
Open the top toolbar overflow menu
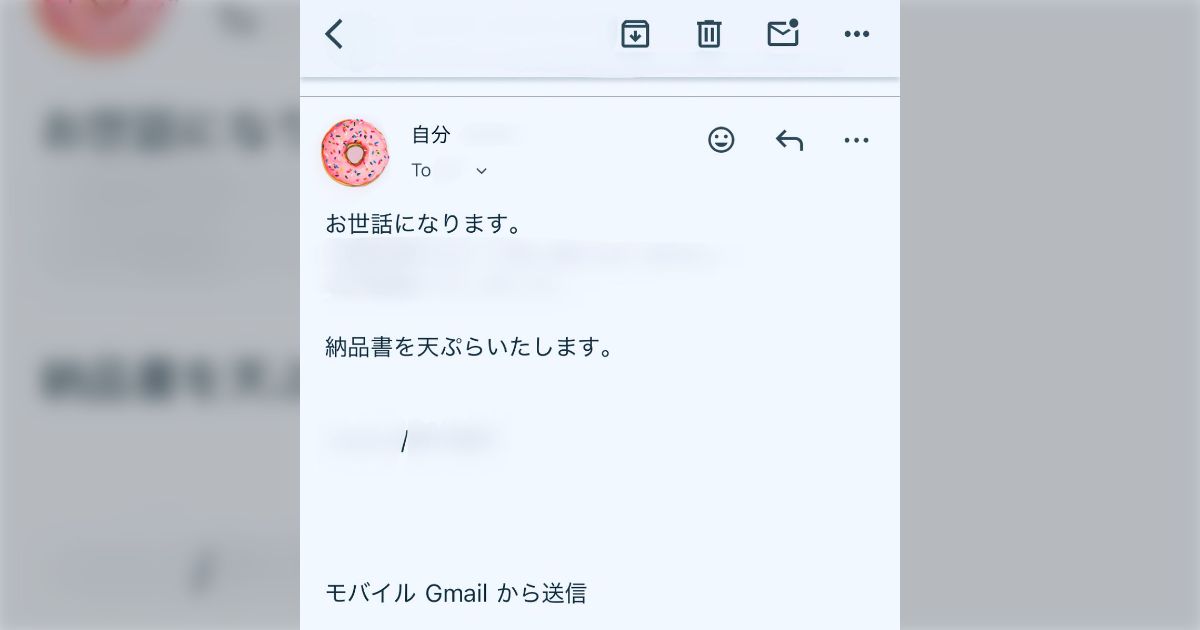[857, 34]
